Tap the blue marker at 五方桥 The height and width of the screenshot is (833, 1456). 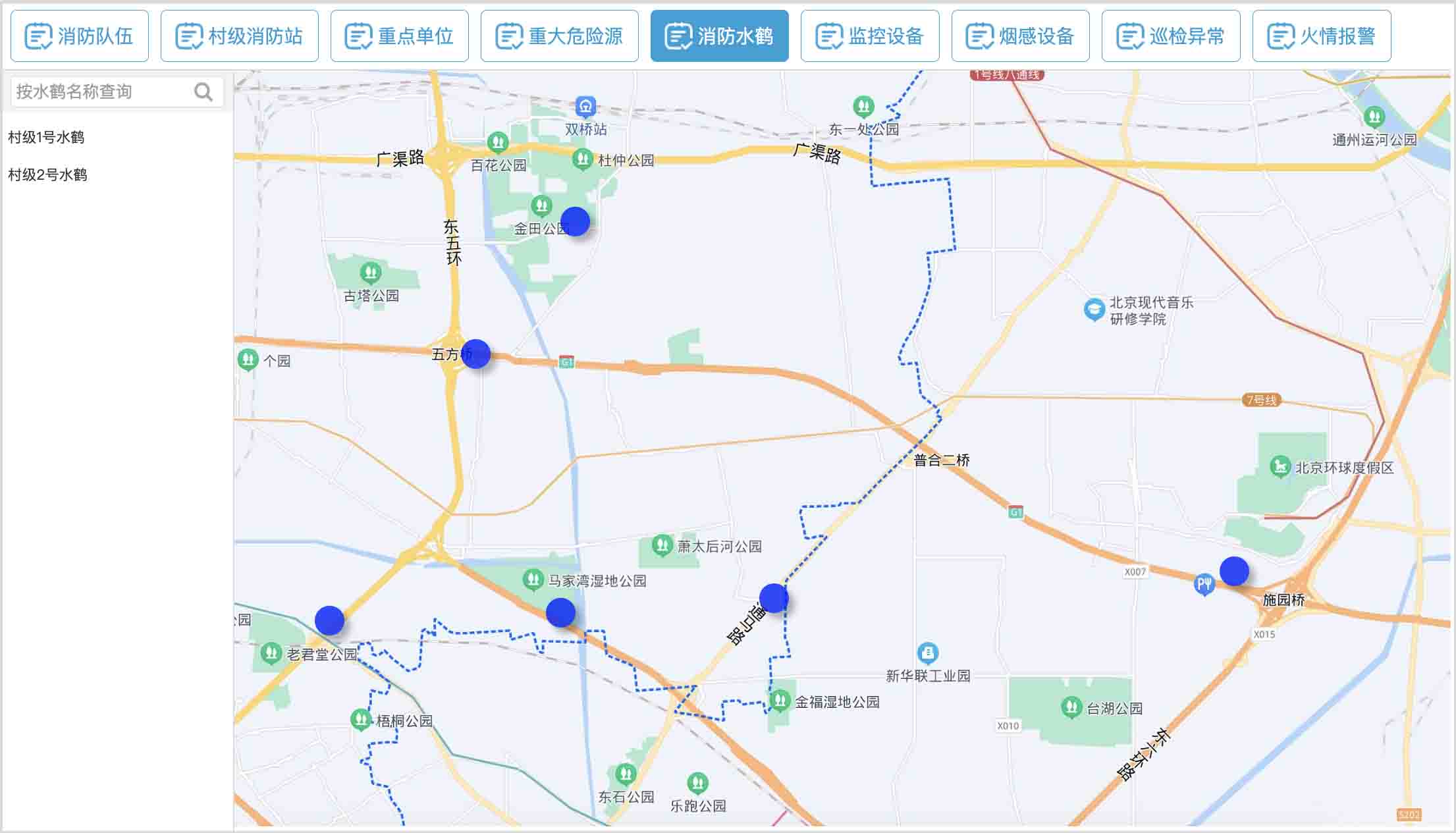point(475,354)
